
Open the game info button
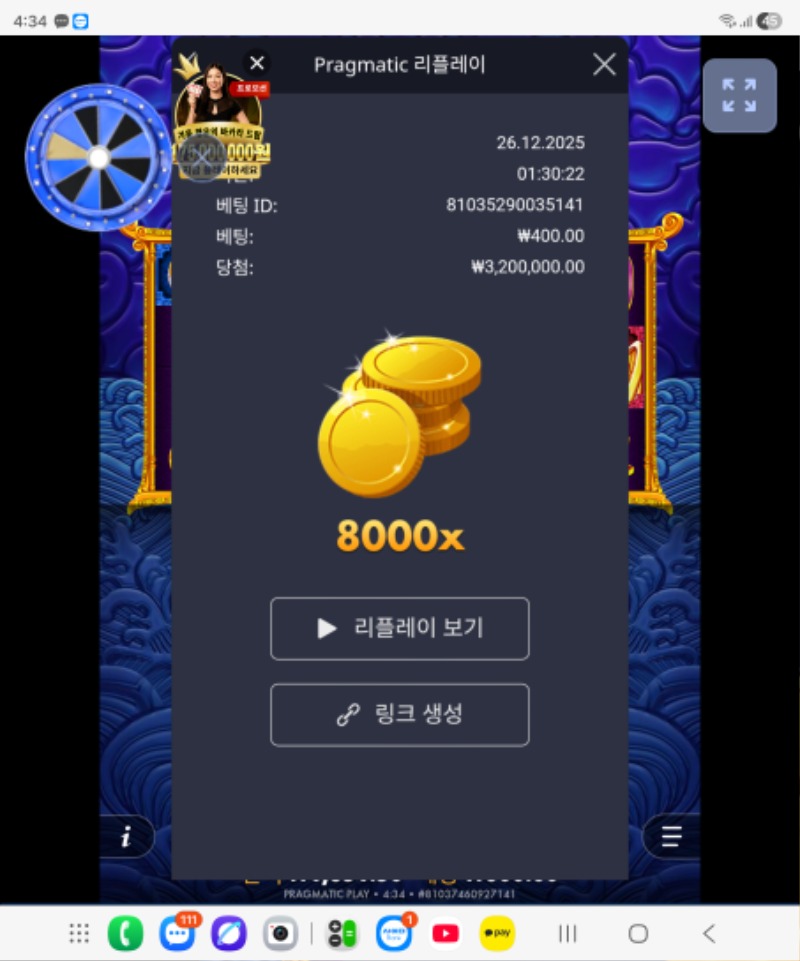tap(126, 838)
